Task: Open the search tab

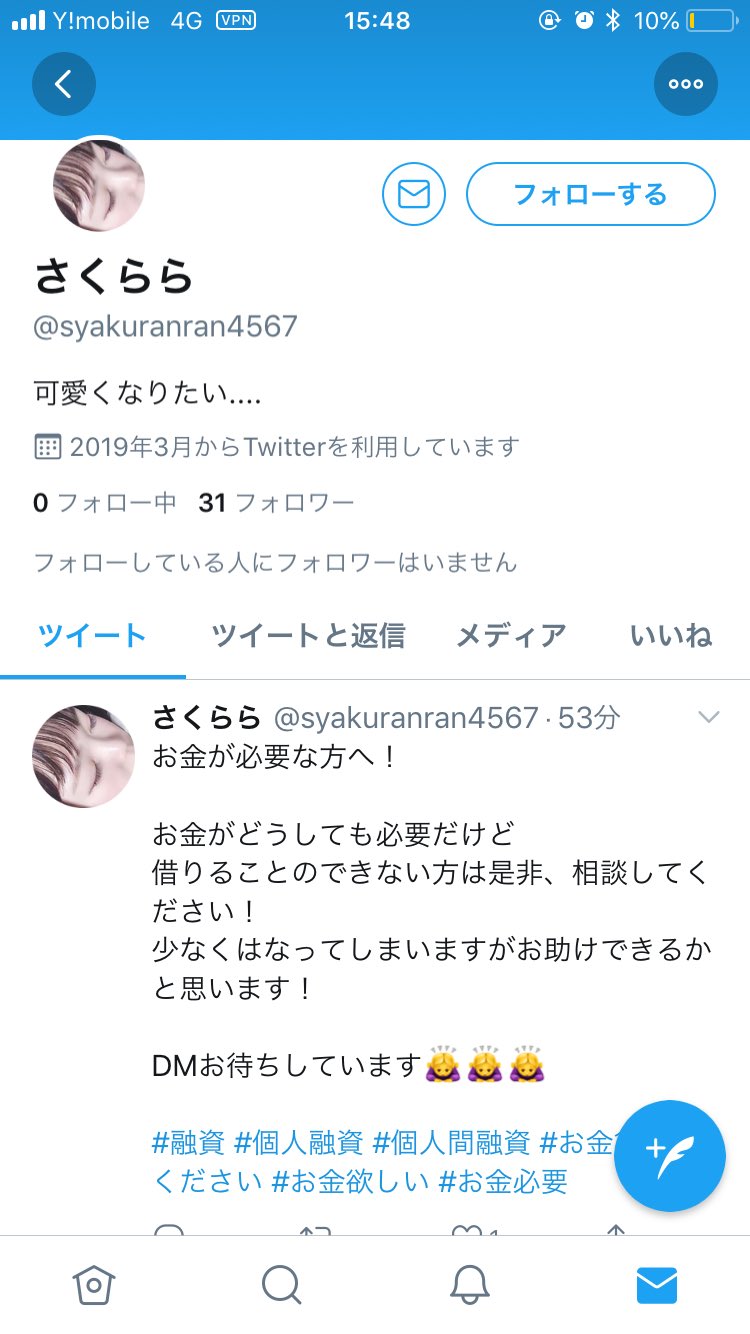Action: [281, 1285]
